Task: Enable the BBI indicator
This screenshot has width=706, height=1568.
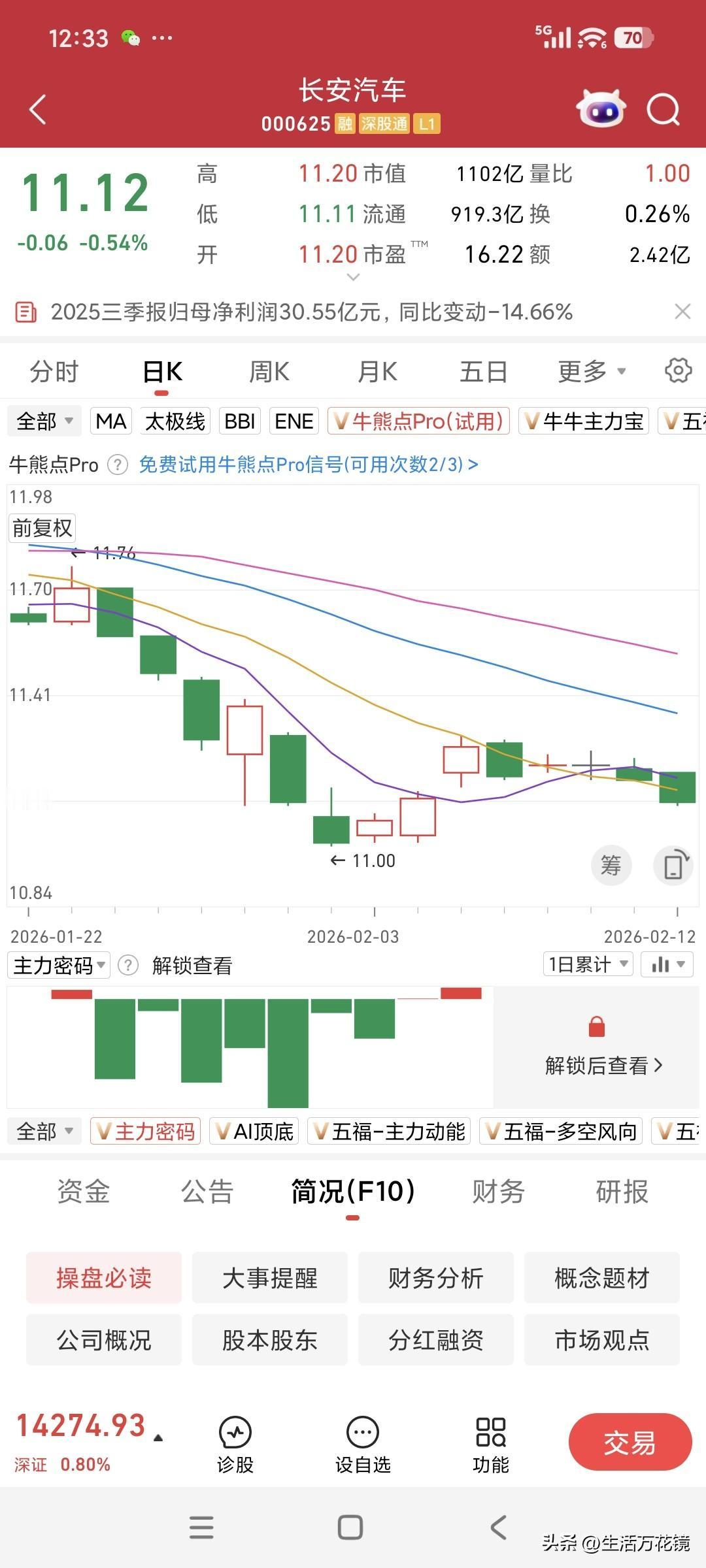Action: tap(239, 421)
